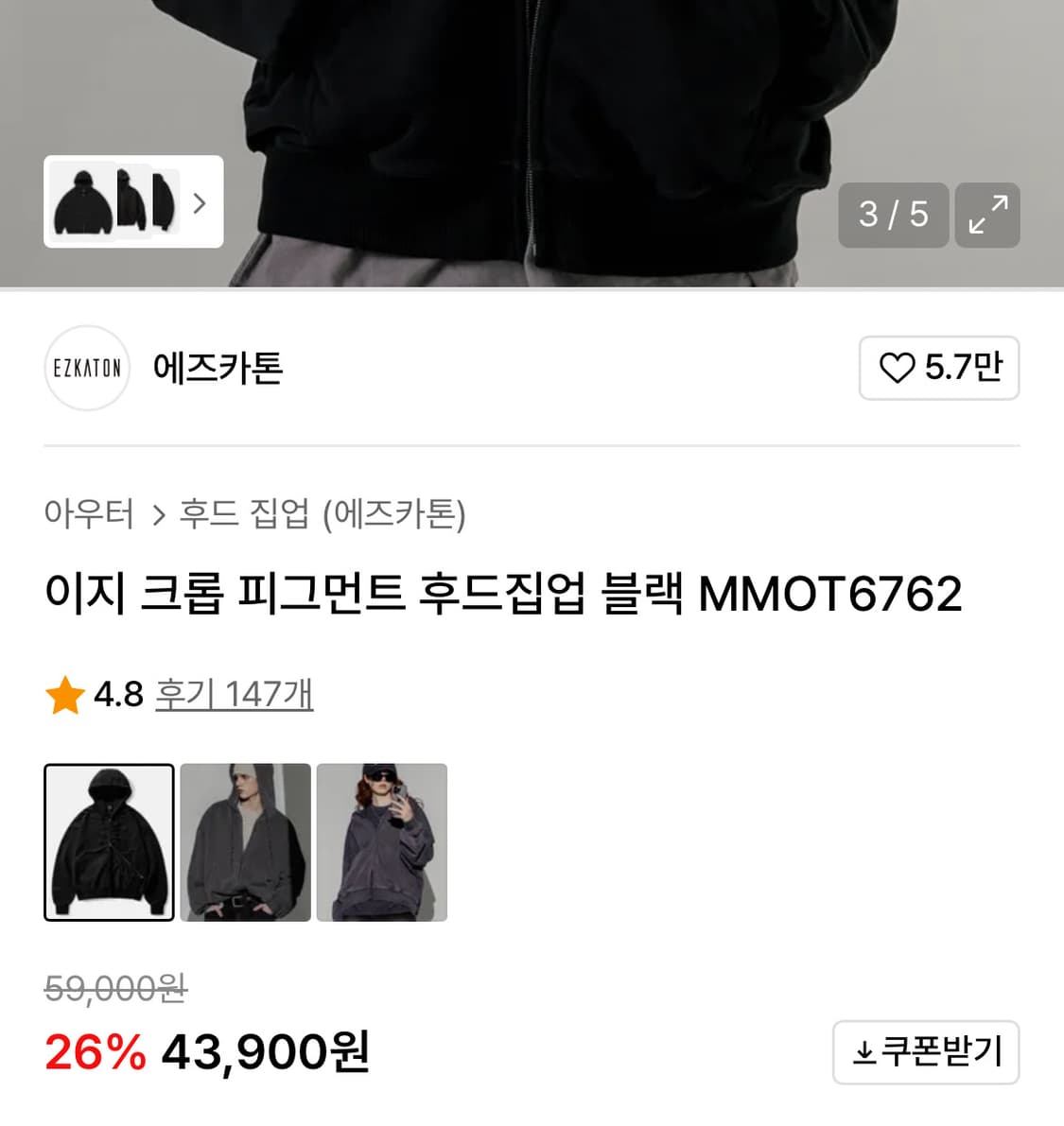1064x1126 pixels.
Task: Tap the 에즈카톤 brand name text
Action: (x=218, y=369)
